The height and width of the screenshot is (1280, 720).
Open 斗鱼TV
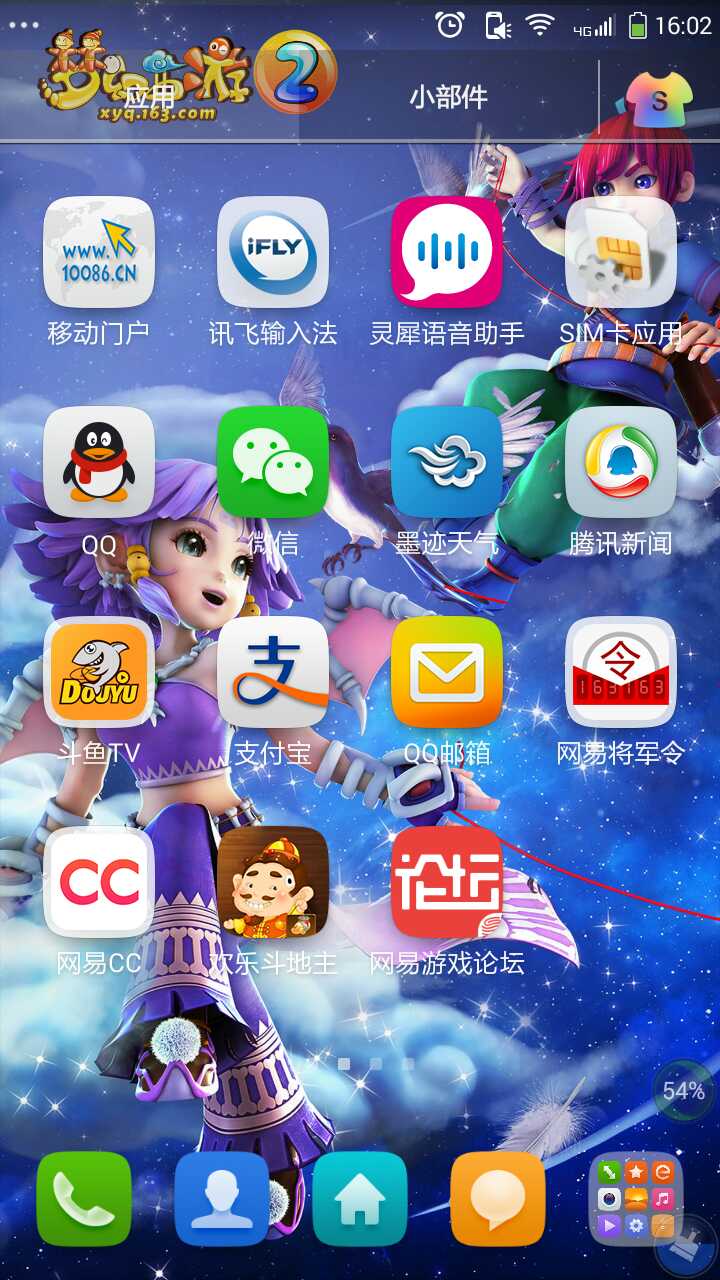[x=99, y=672]
